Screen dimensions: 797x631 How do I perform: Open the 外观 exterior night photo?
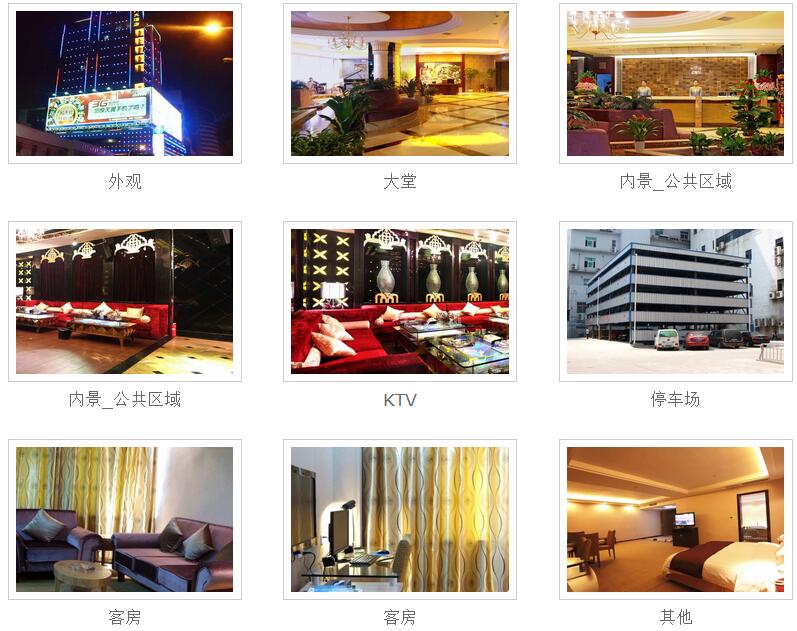pos(124,84)
